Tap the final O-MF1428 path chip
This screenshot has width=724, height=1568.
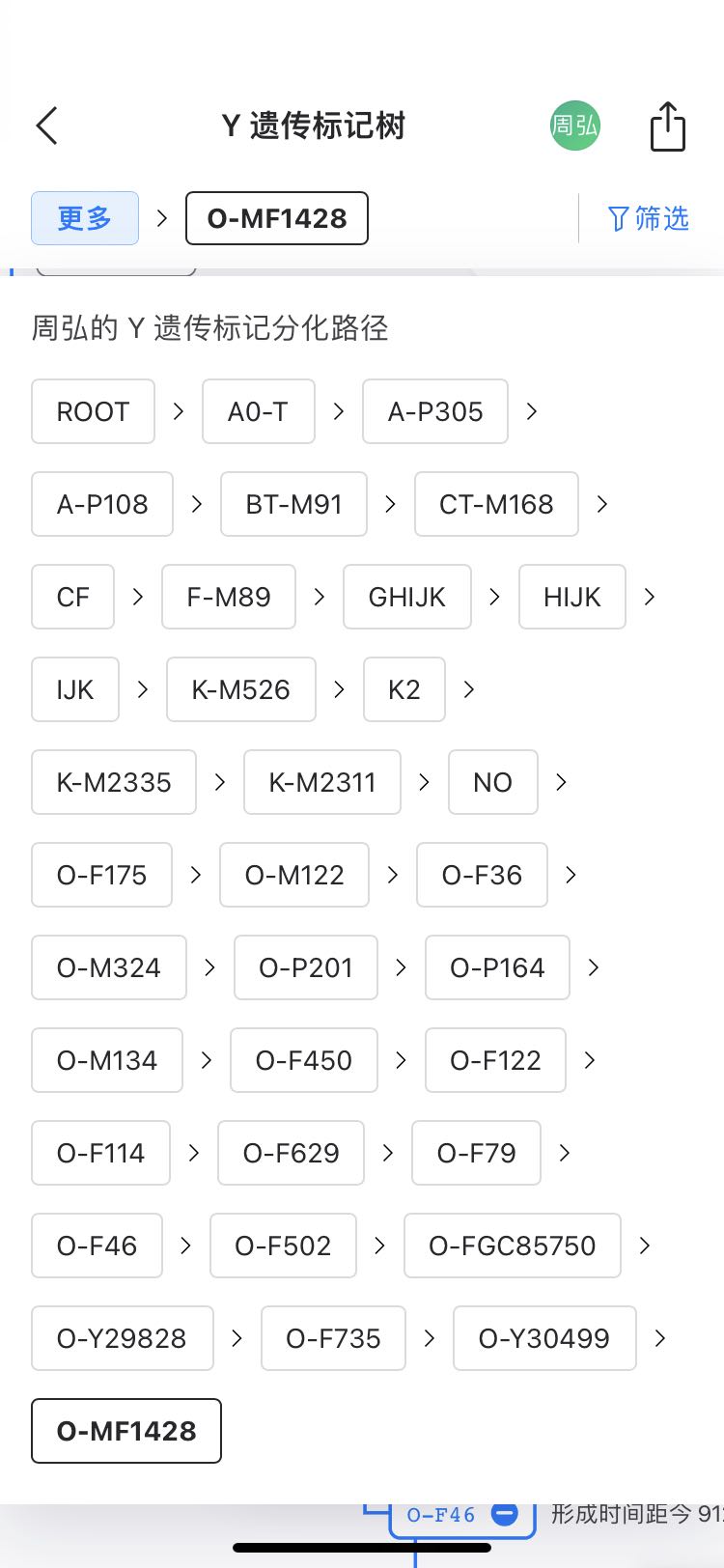click(126, 1431)
